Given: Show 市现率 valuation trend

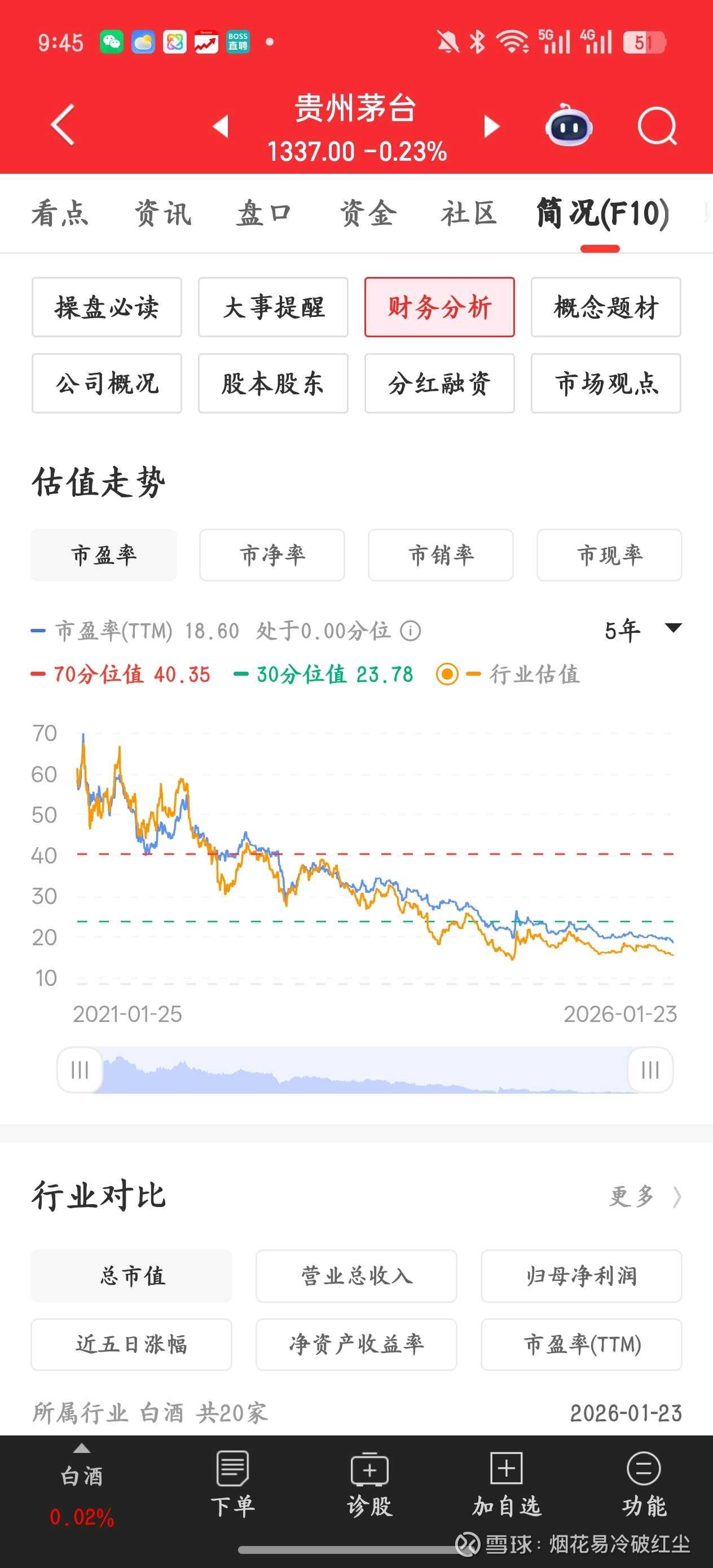Looking at the screenshot, I should [x=609, y=555].
